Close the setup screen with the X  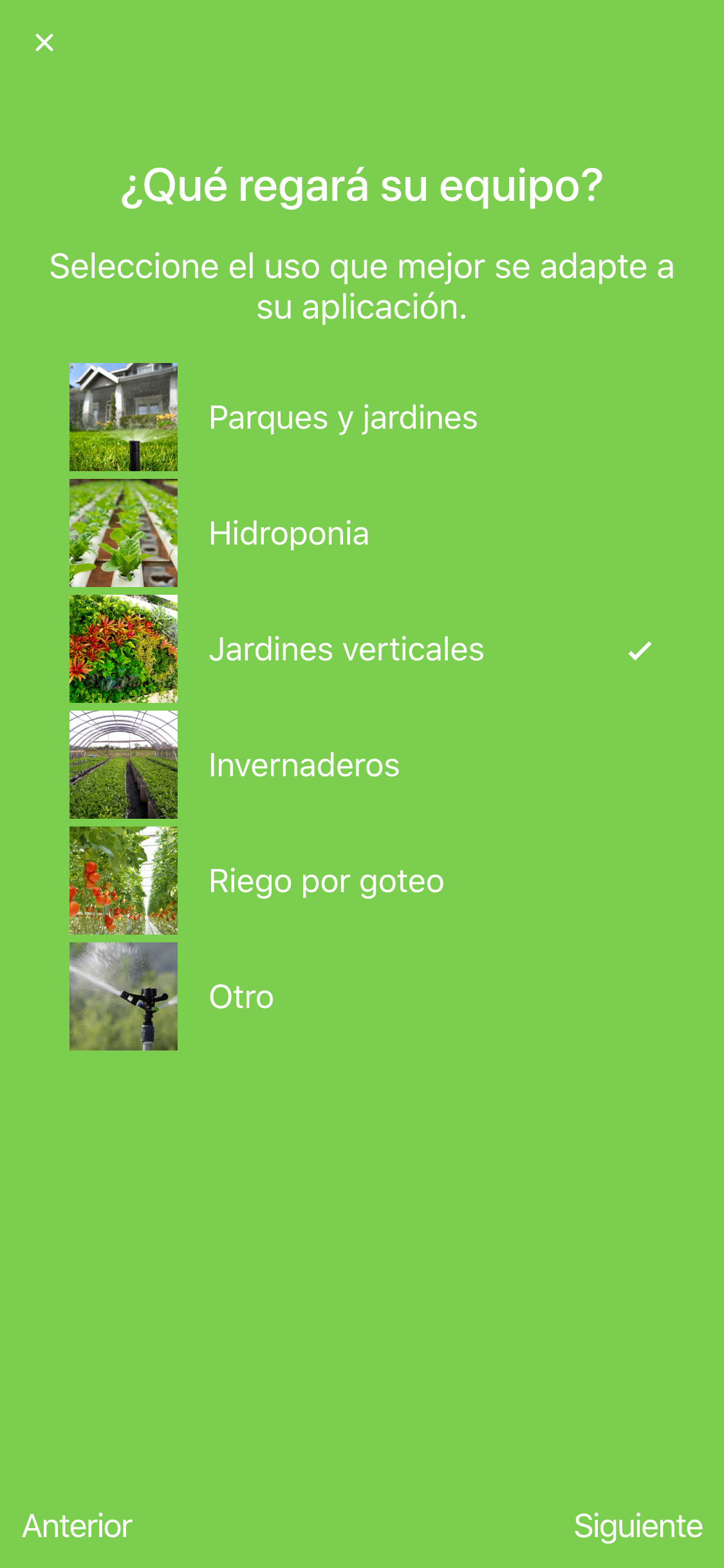click(x=44, y=42)
